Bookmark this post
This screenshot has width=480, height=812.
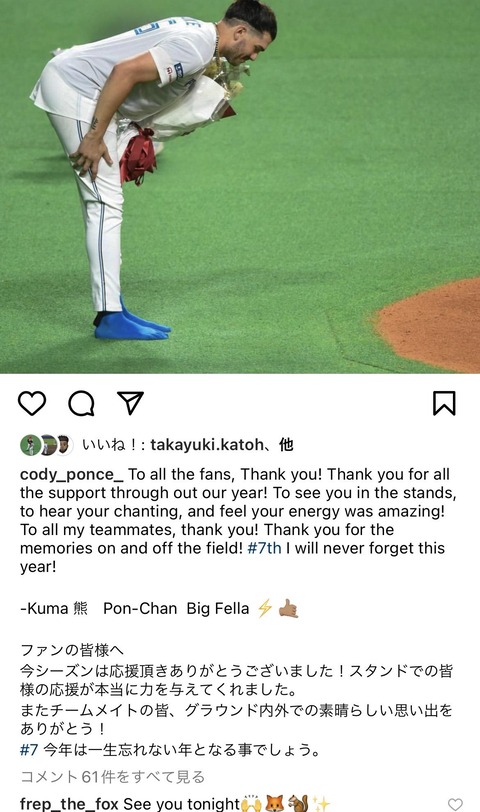click(444, 403)
